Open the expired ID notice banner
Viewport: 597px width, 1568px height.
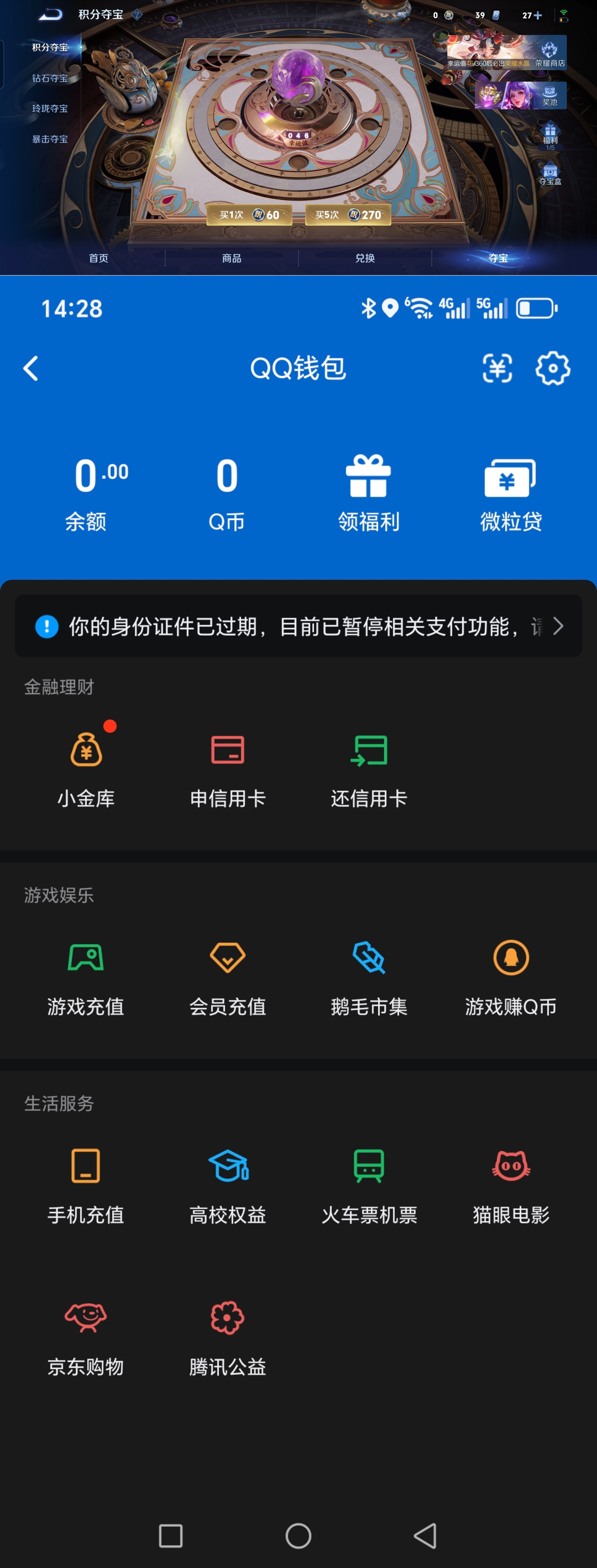298,626
